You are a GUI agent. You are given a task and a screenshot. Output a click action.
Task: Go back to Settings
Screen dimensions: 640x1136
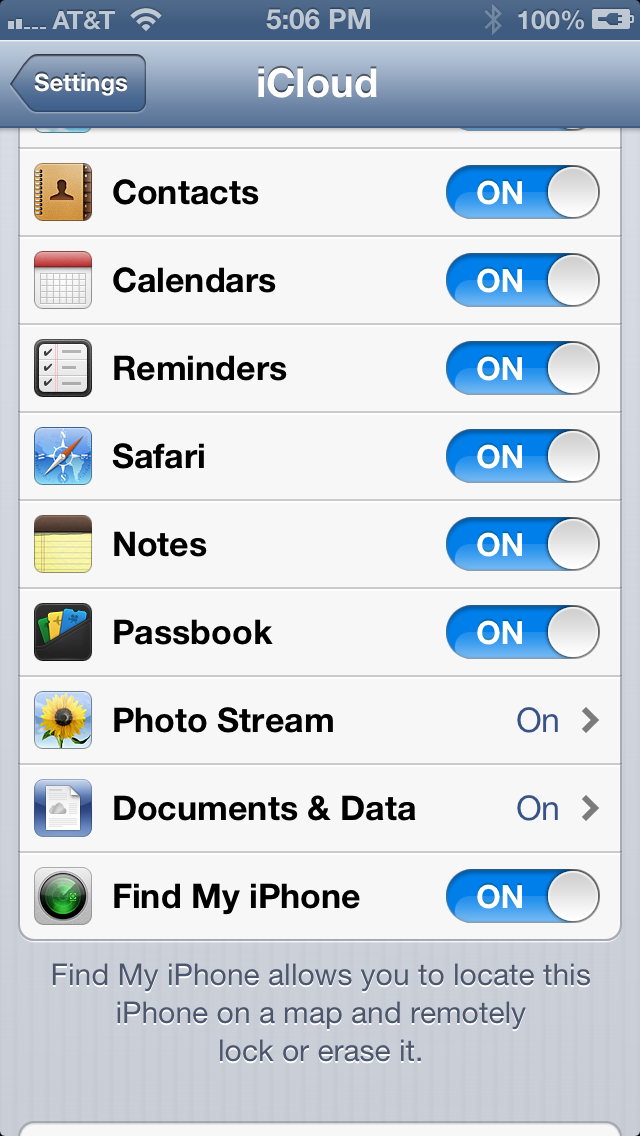[79, 83]
